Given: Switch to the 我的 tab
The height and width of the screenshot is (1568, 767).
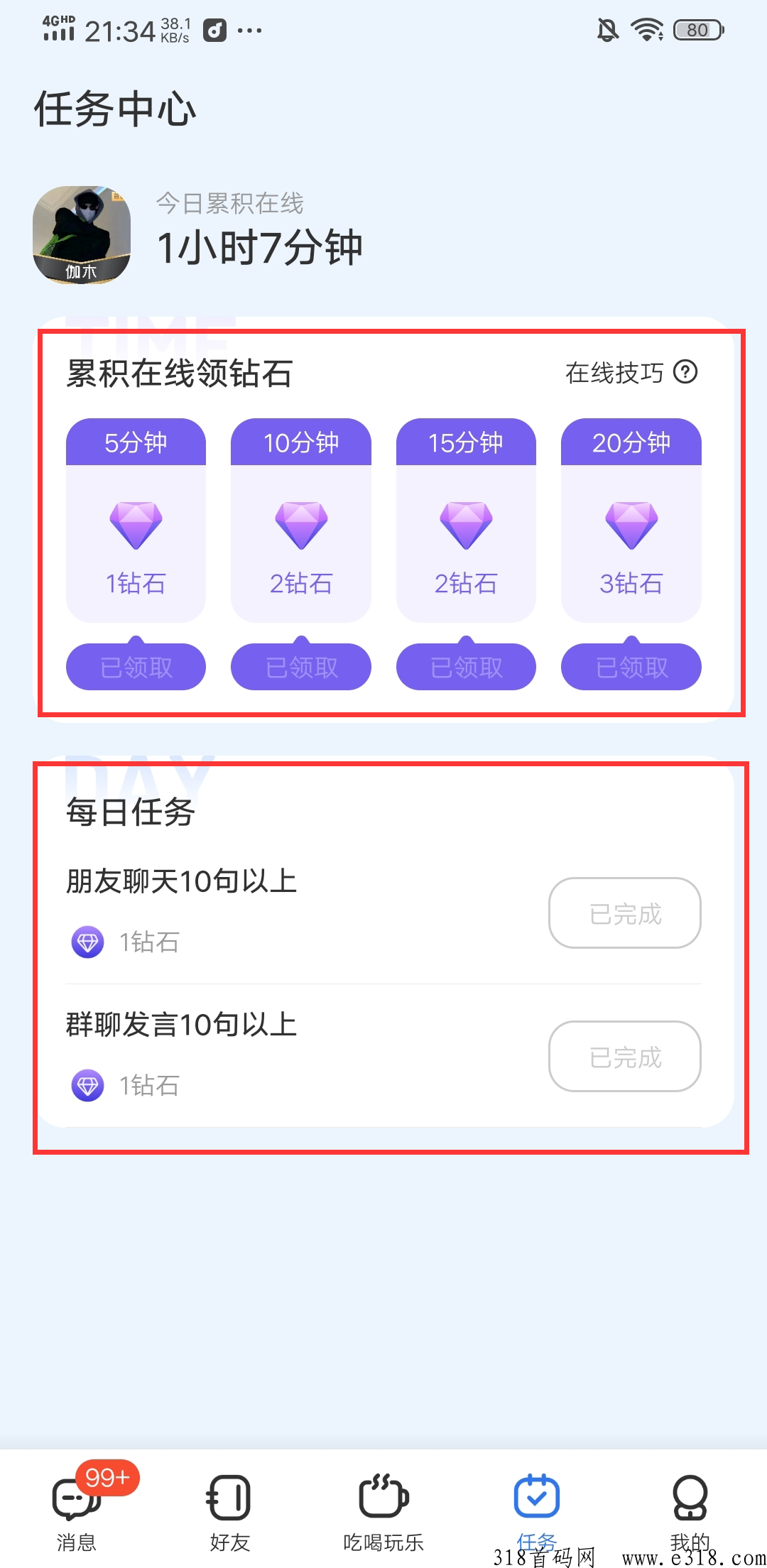Looking at the screenshot, I should (x=690, y=1508).
